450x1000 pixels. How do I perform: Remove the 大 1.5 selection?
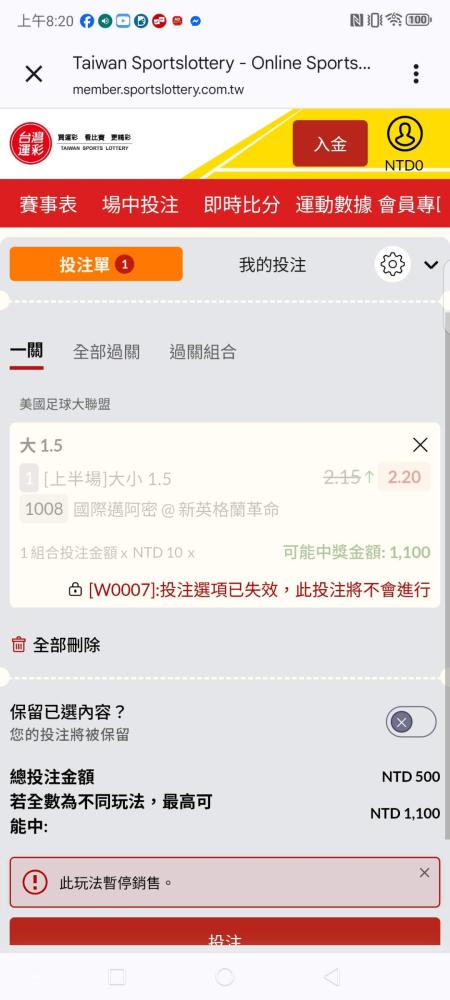click(x=420, y=445)
